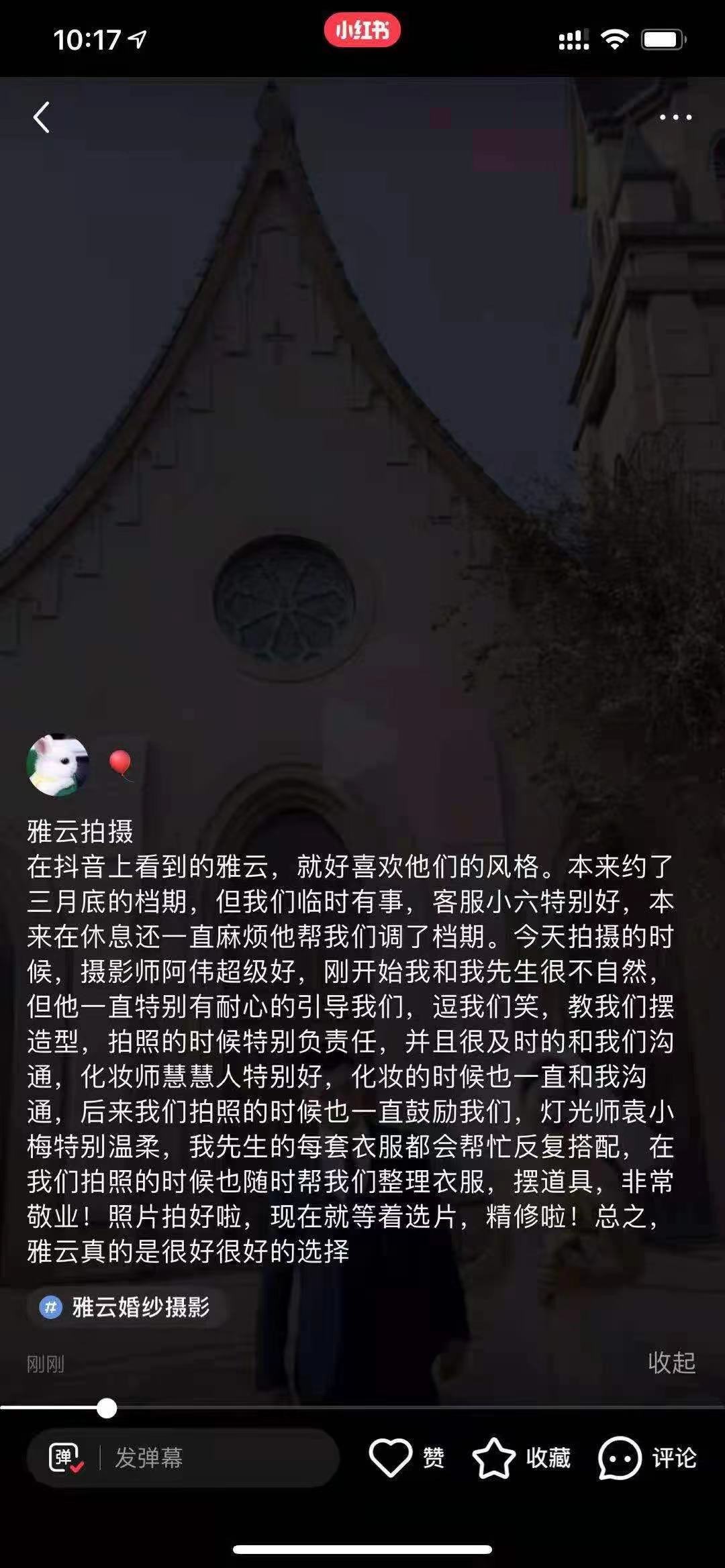This screenshot has width=725, height=1568.
Task: Open the 评论 comments
Action: tap(620, 1457)
